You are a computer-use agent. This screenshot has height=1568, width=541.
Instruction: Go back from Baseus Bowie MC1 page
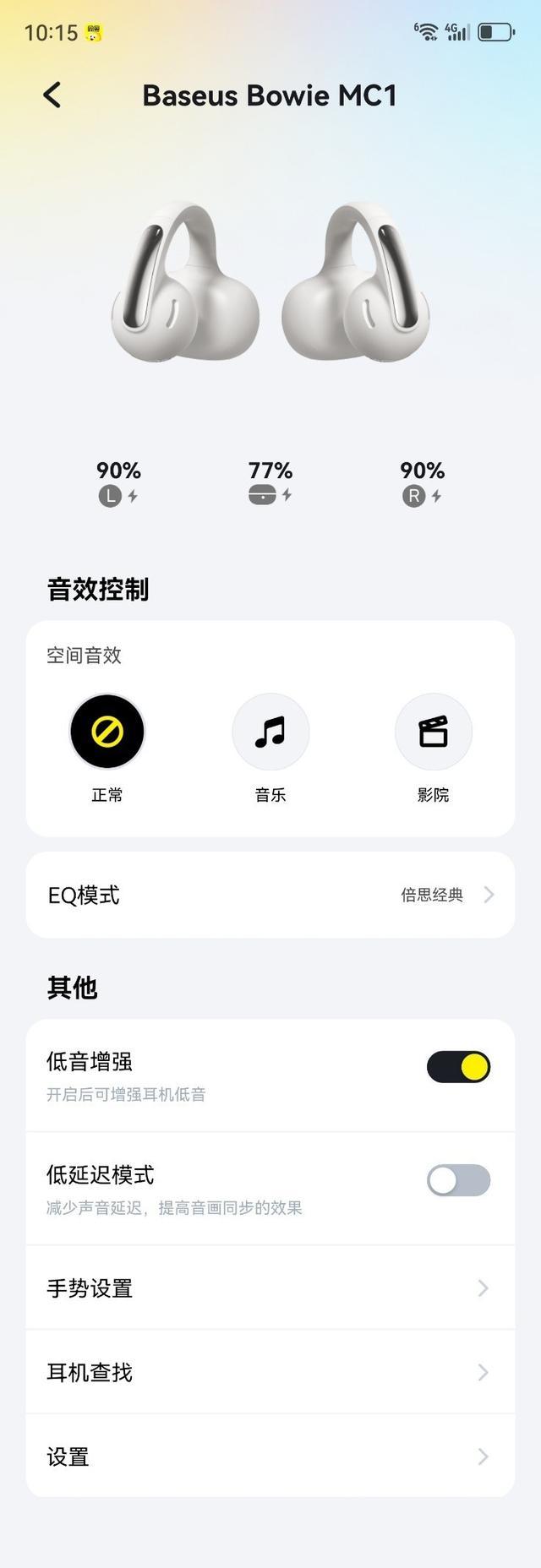(x=52, y=95)
